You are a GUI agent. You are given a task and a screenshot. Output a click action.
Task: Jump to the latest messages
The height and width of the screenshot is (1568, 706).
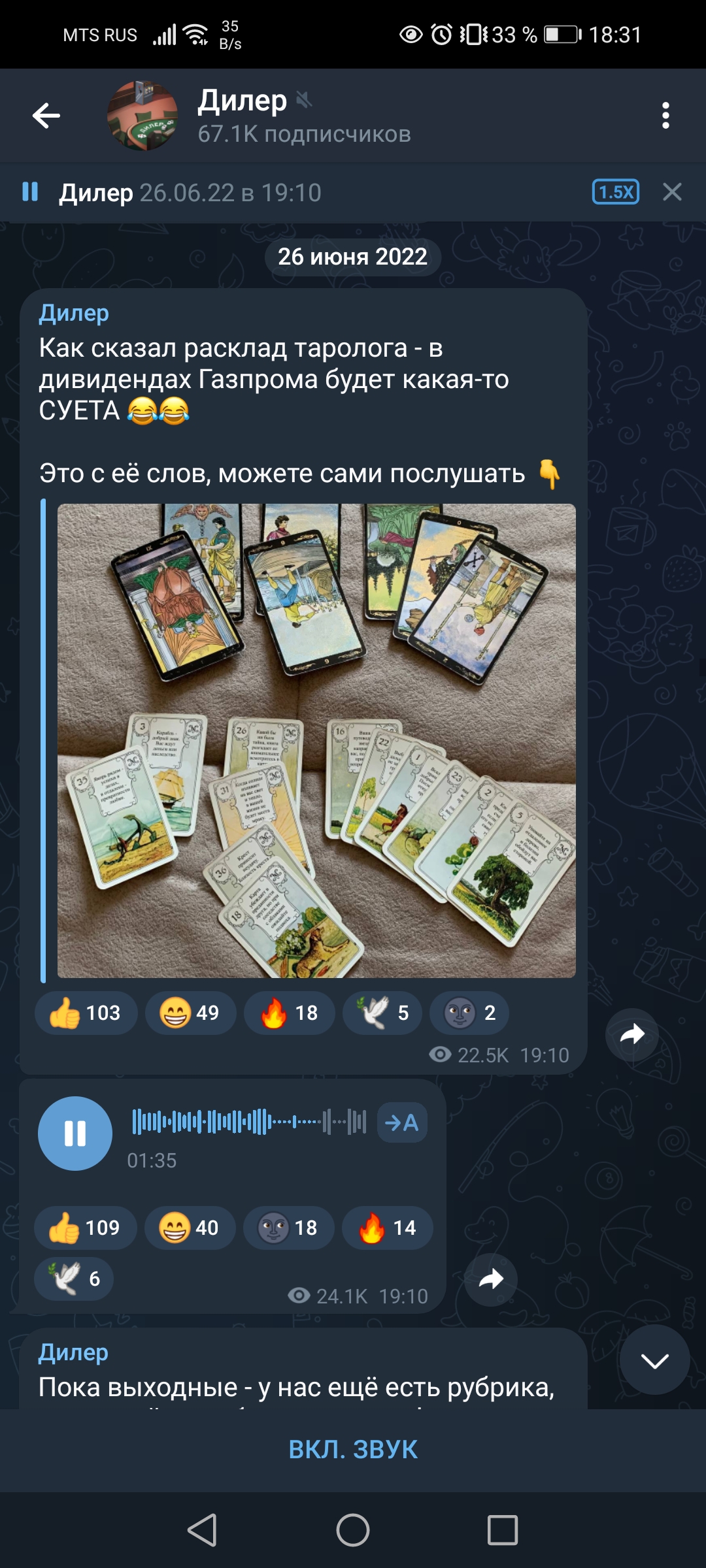[654, 1361]
